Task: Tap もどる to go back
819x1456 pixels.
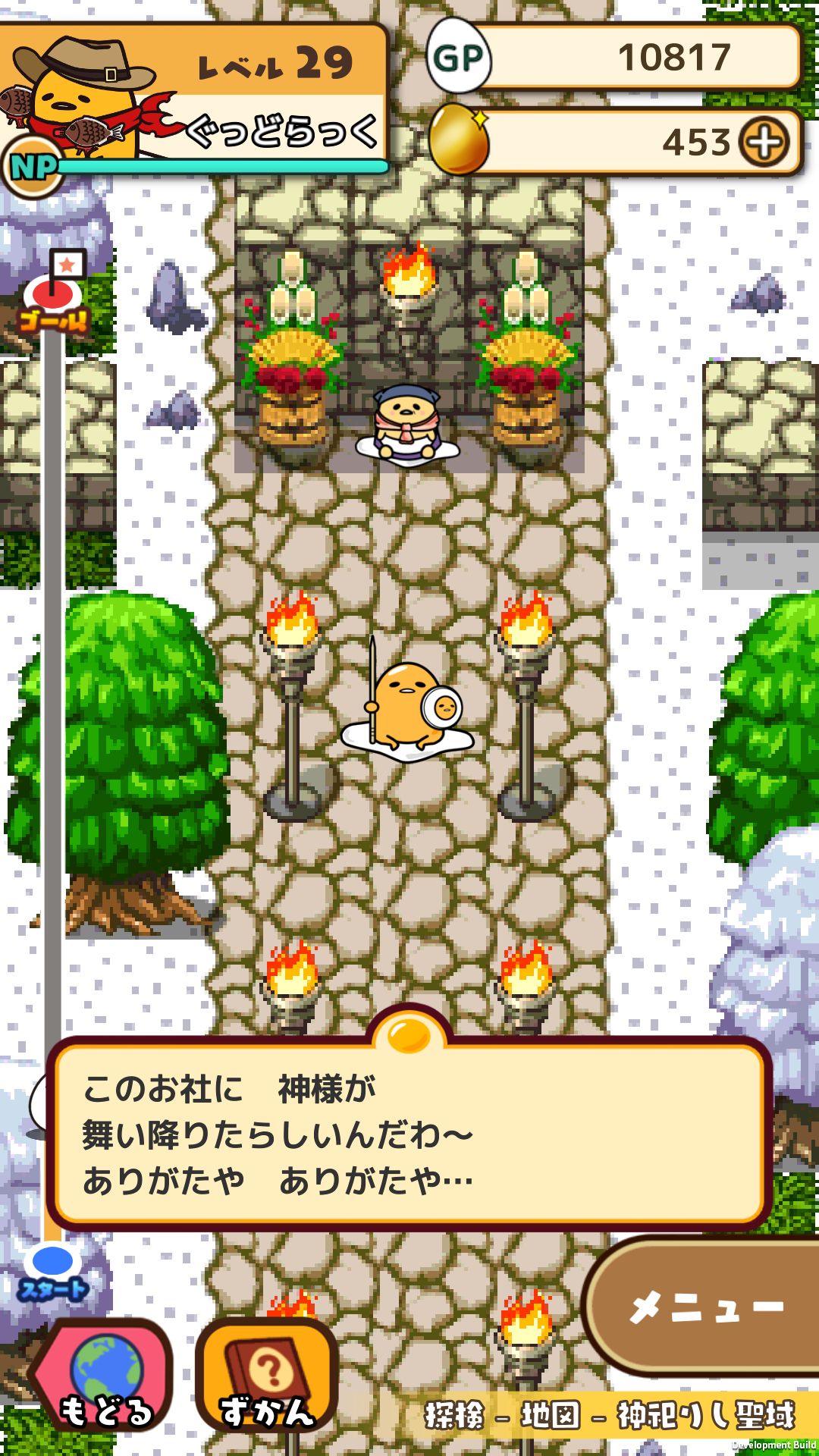Action: (x=105, y=1376)
